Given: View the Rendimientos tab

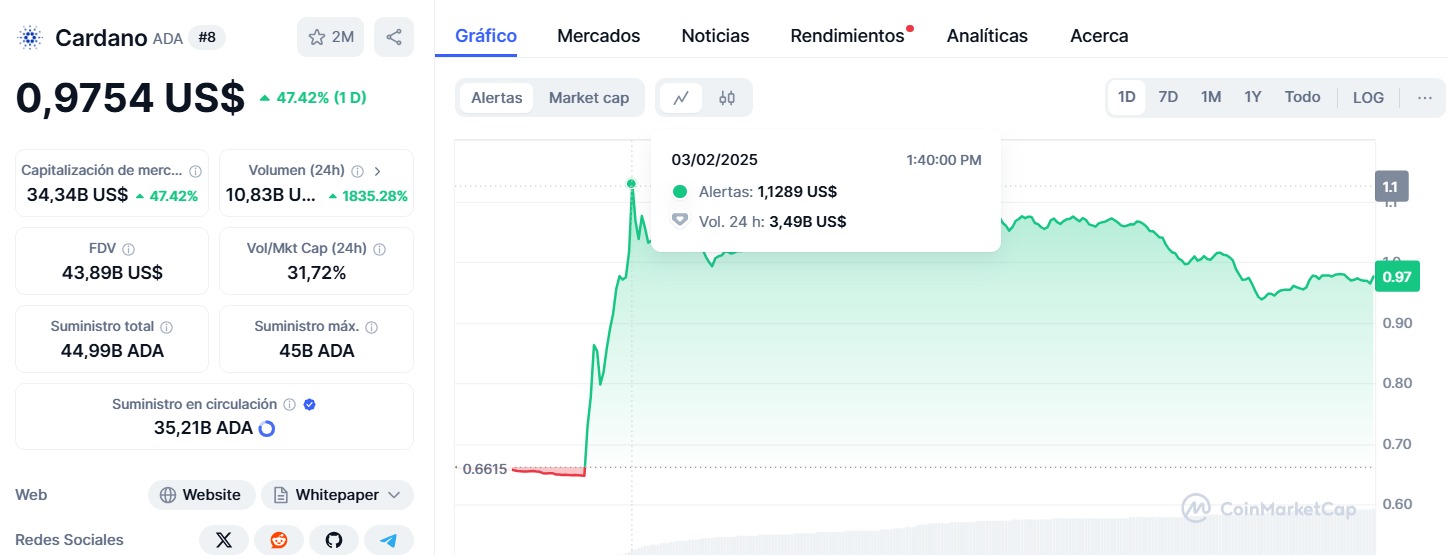Looking at the screenshot, I should 847,36.
